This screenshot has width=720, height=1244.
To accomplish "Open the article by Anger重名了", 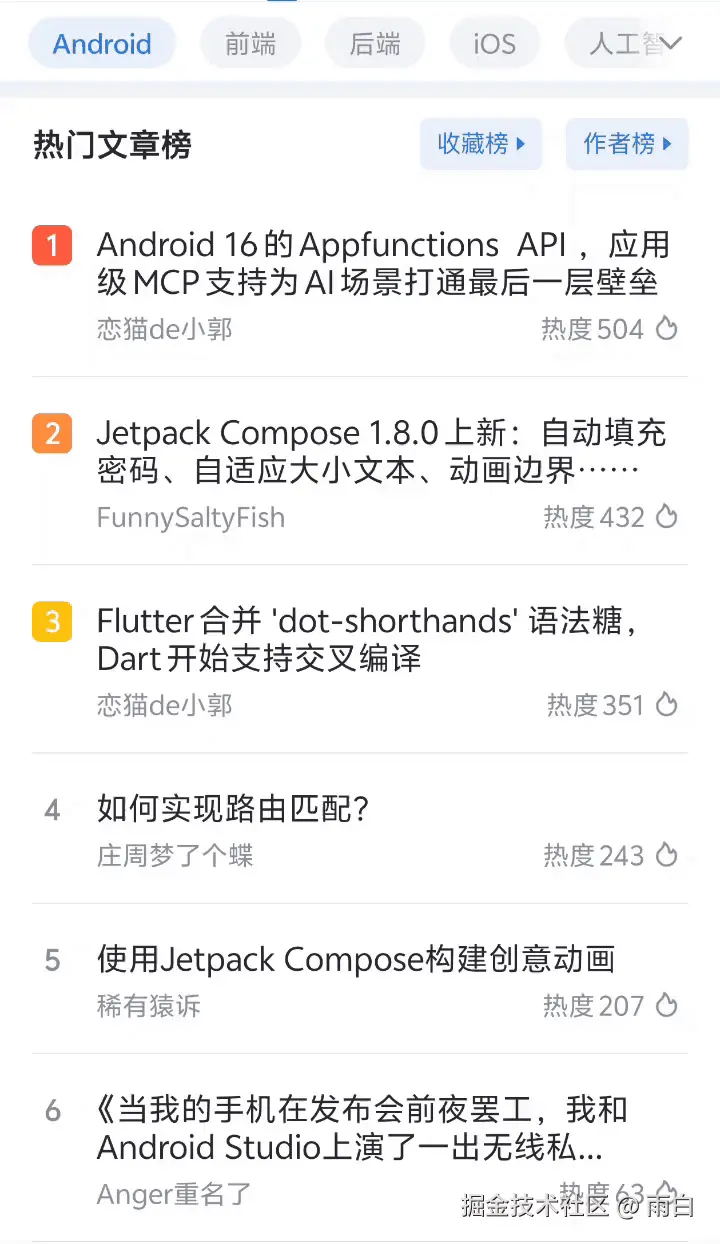I will click(x=360, y=1128).
